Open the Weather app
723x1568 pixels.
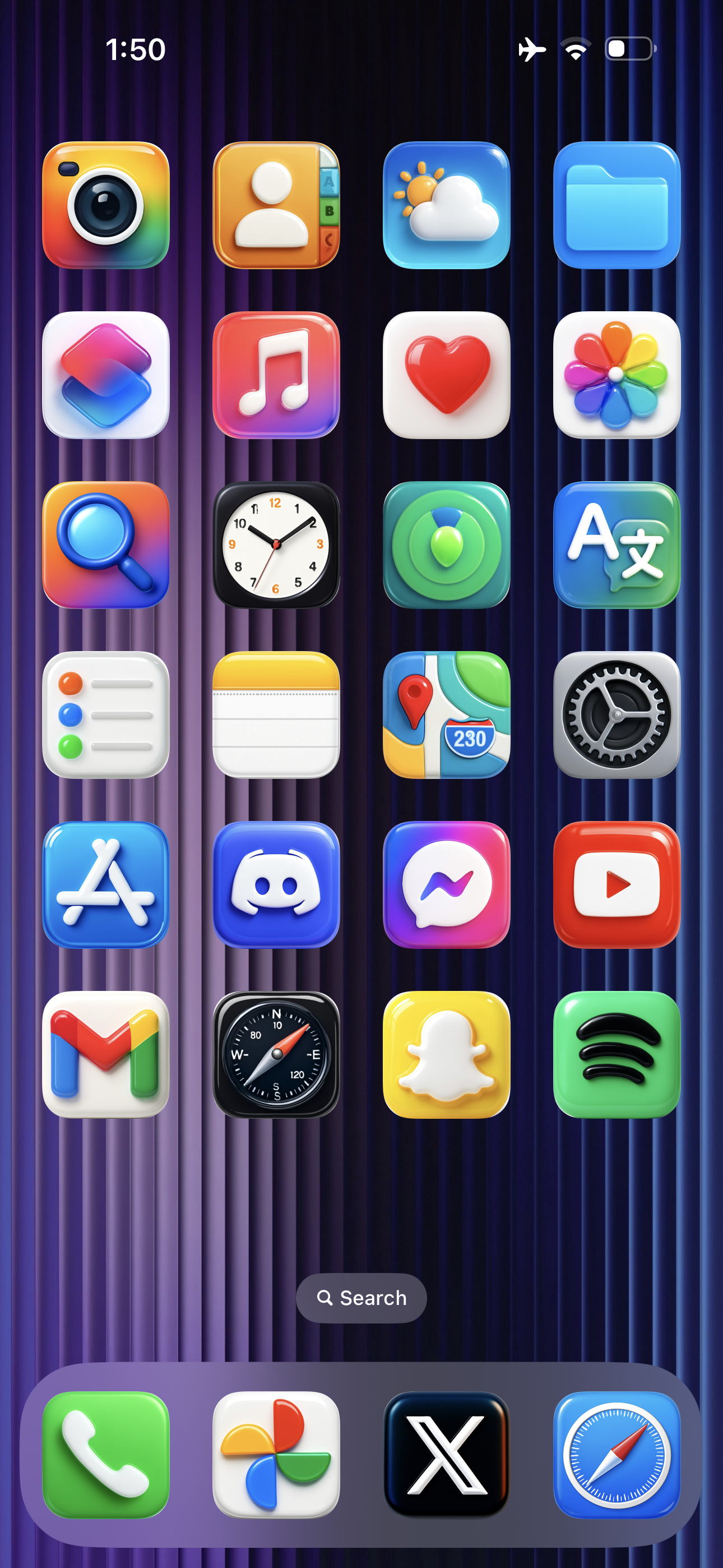coord(446,205)
